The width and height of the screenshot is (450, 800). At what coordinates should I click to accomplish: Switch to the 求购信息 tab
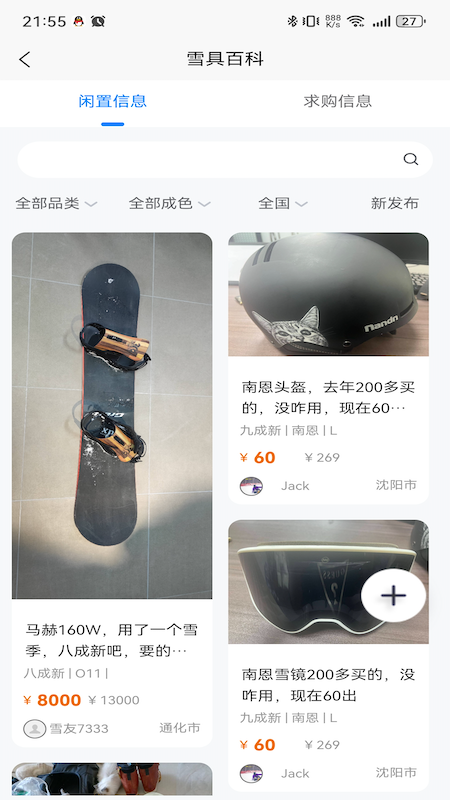point(337,101)
